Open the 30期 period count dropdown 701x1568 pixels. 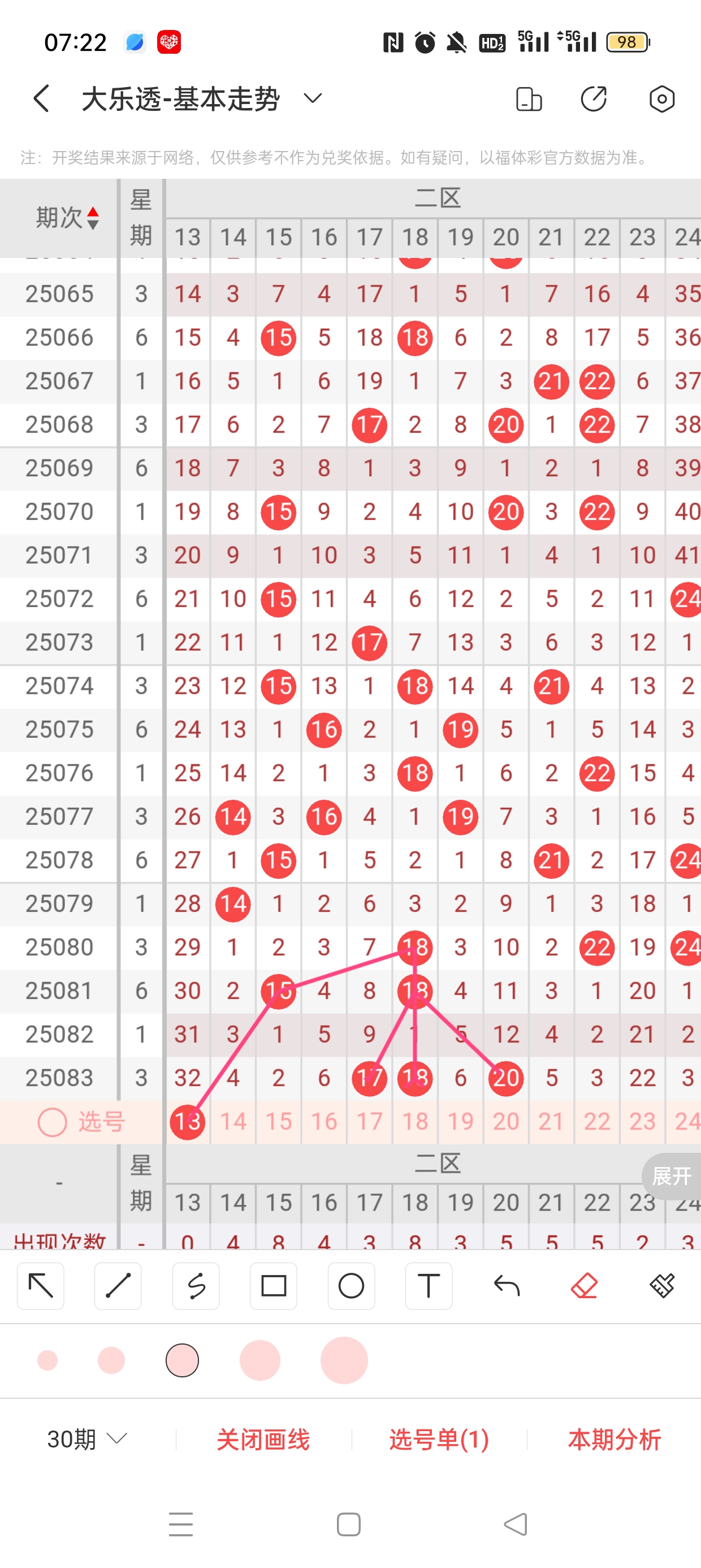86,1439
